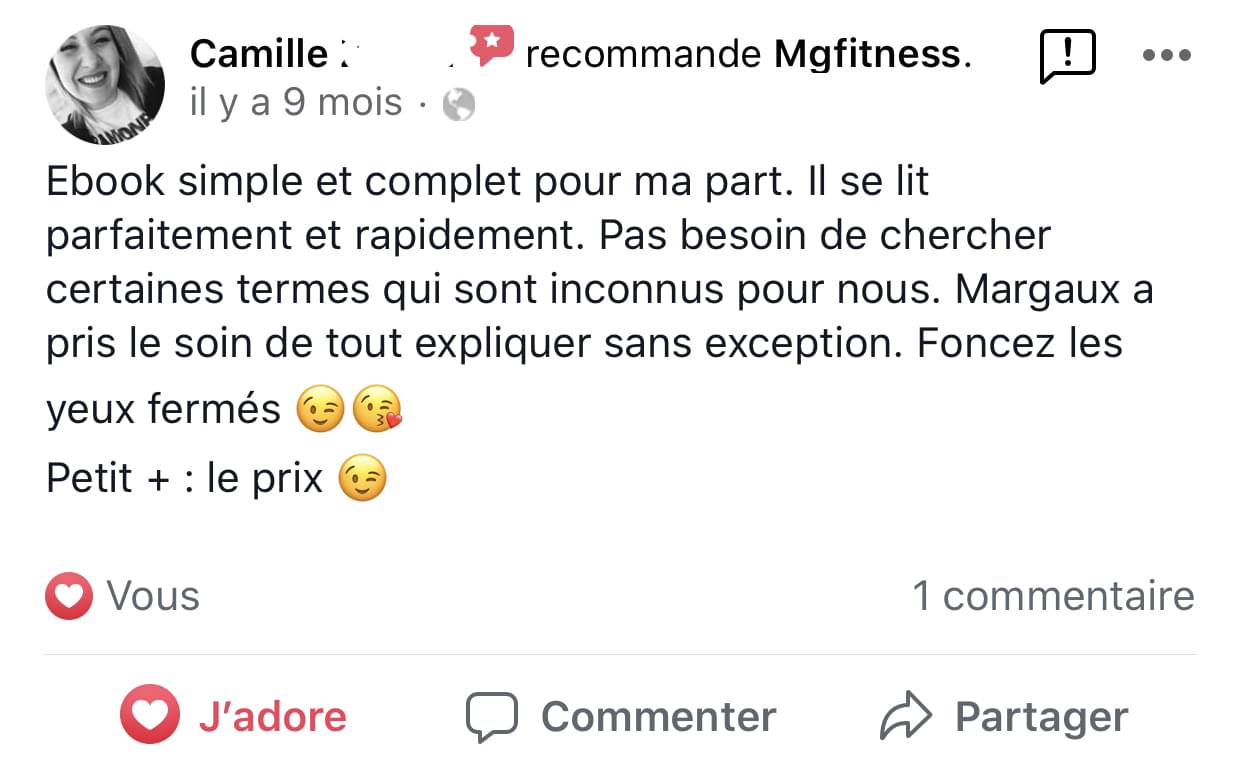The image size is (1242, 766).
Task: Remove the J'adore reaction
Action: pos(233,716)
